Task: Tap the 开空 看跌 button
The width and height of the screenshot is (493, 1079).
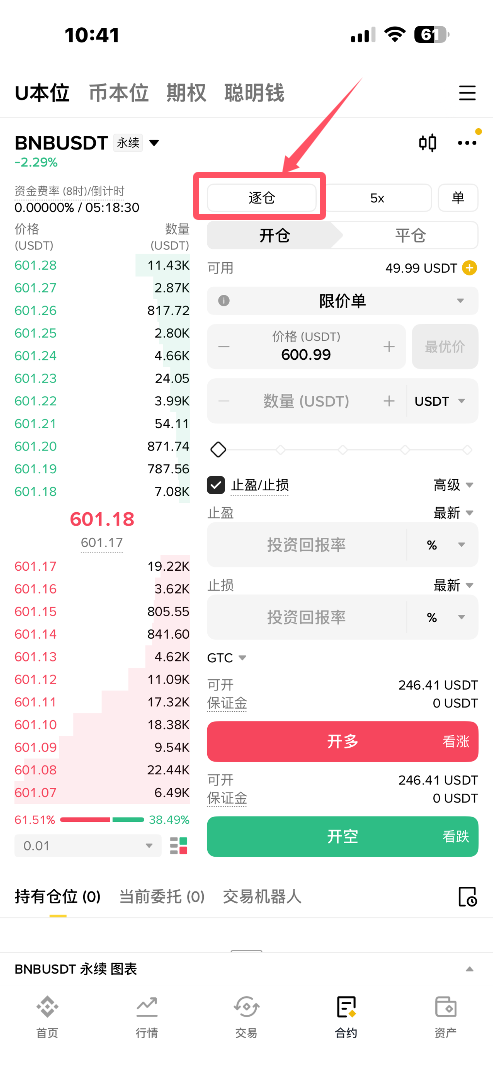Action: point(342,837)
